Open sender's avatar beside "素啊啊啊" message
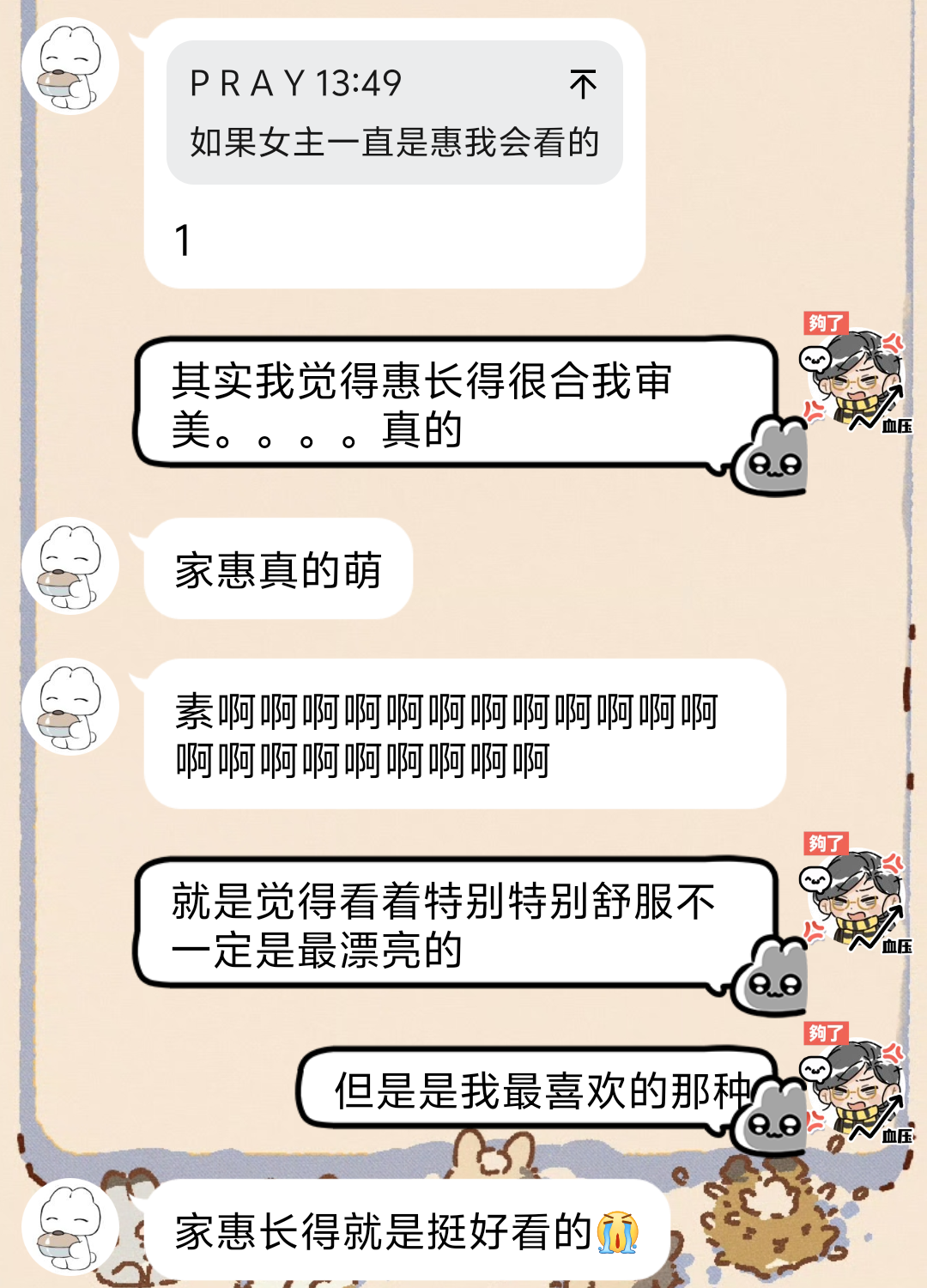Screen dimensions: 927x1288 point(70,707)
